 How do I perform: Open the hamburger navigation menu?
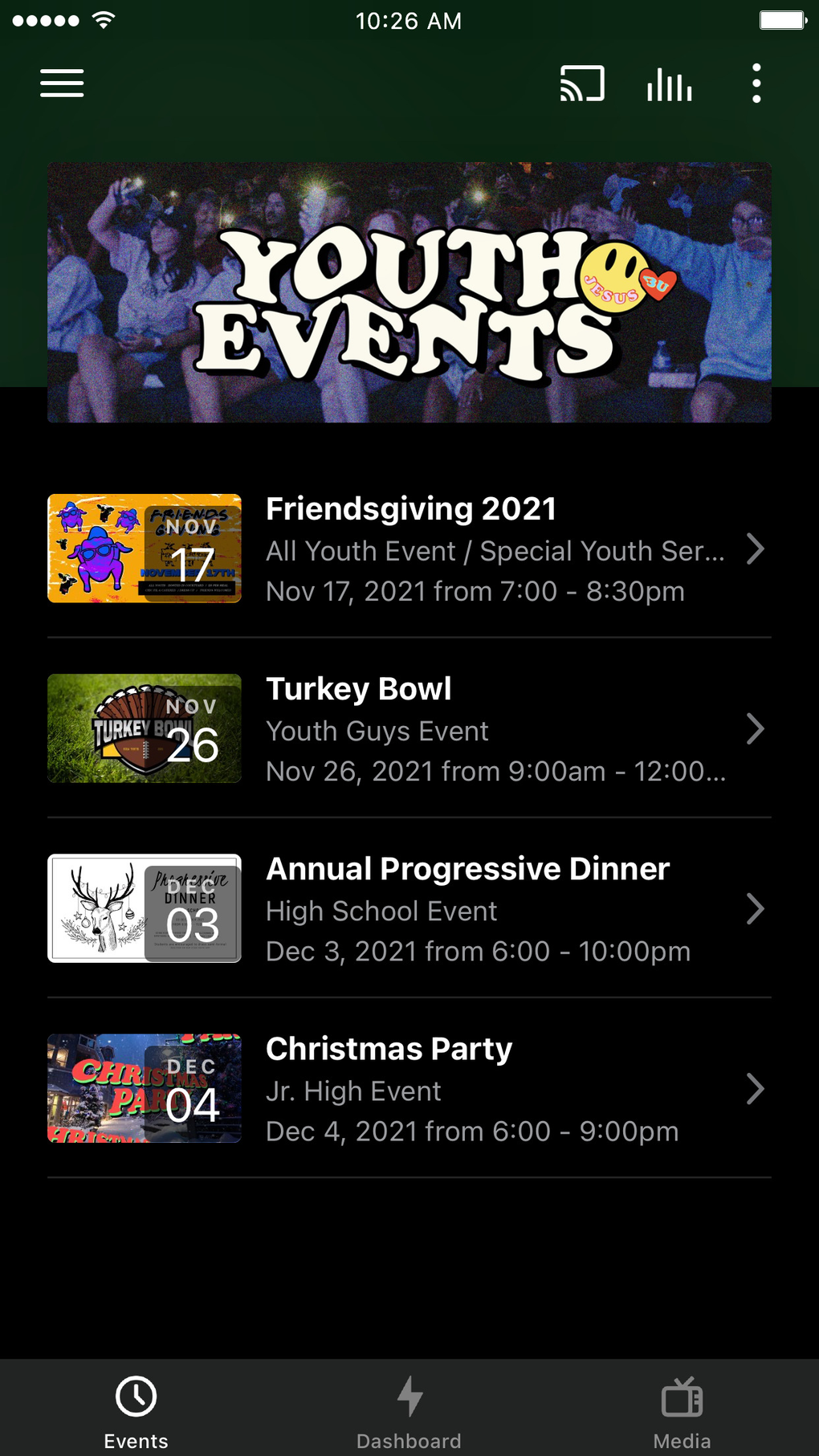tap(62, 84)
